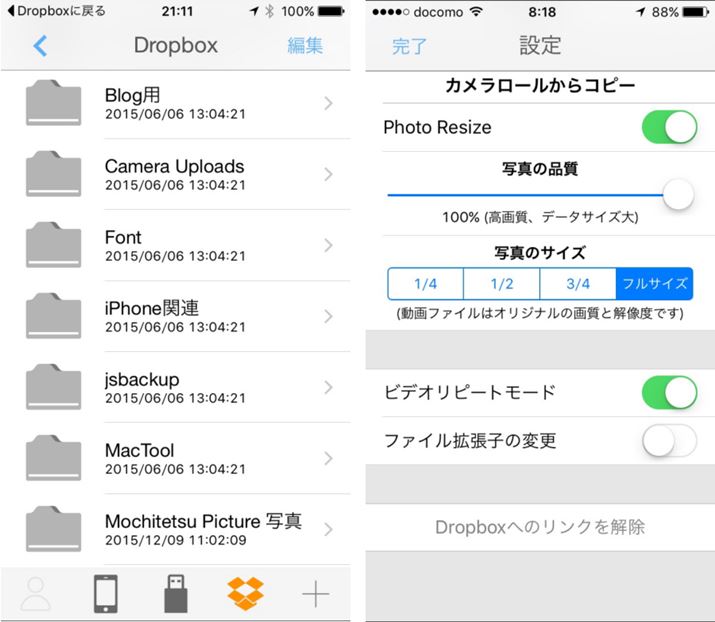Screen dimensions: 715x622
Task: Disable ビデオリピートモード
Action: click(x=668, y=392)
